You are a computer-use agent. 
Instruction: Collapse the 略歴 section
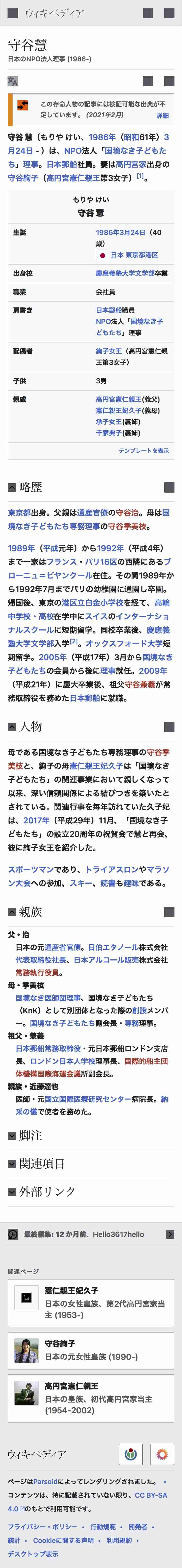point(12,487)
